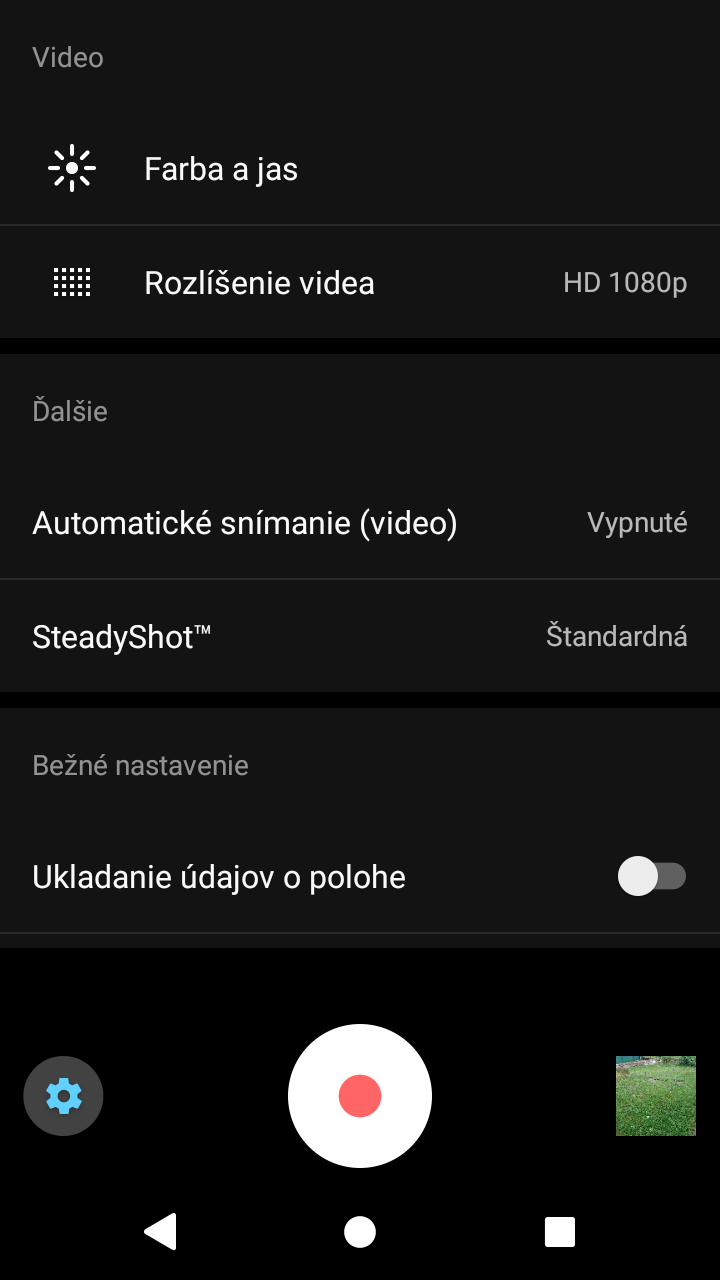Change Rozlíšenie videa from HD 1080p
This screenshot has height=1280, width=720.
(x=360, y=283)
